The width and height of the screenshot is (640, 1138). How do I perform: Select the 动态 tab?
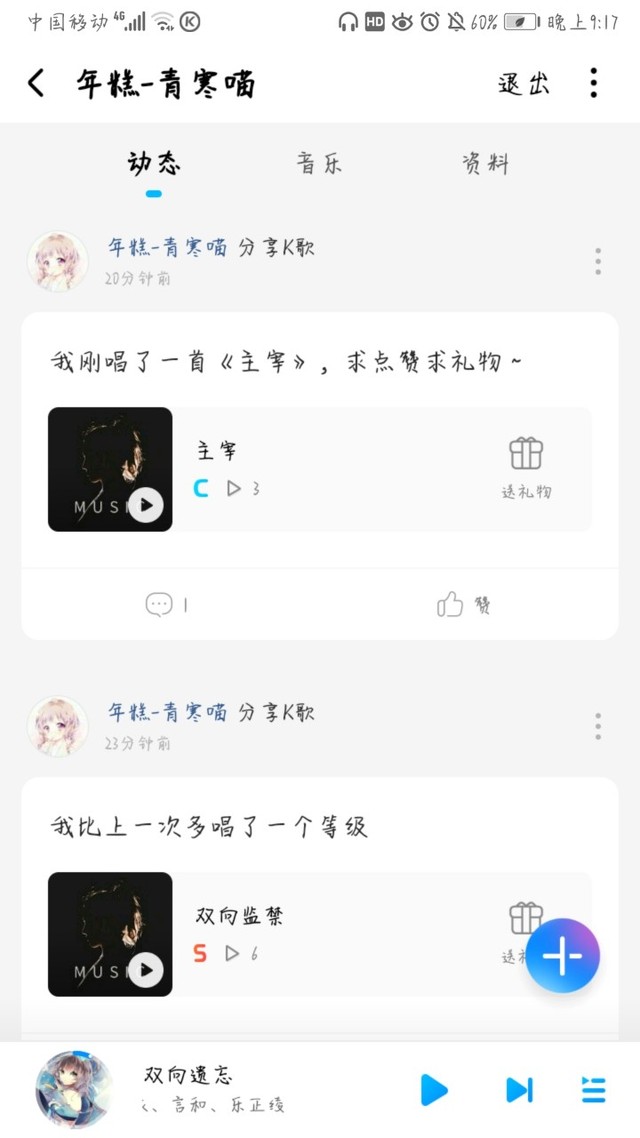tap(153, 163)
